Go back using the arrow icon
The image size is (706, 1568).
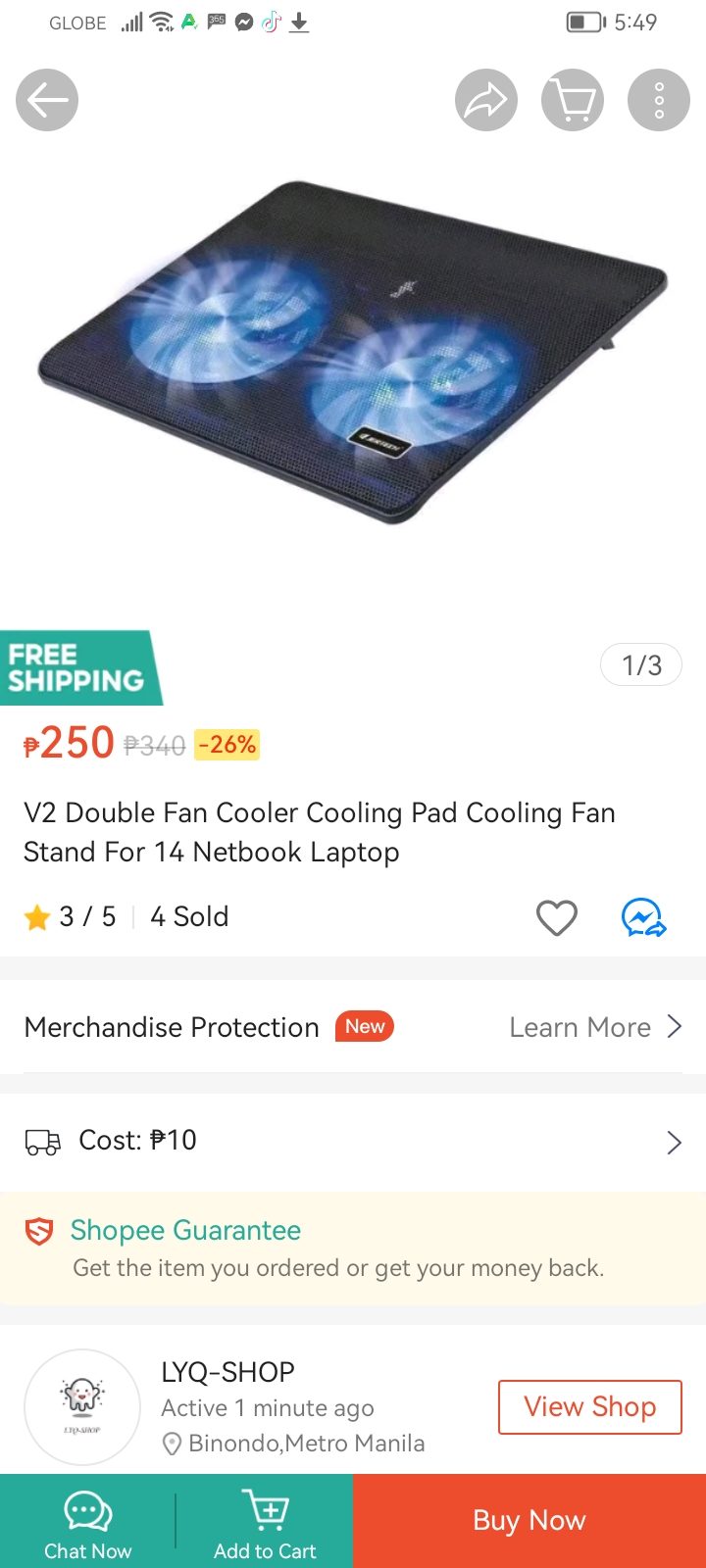point(47,100)
